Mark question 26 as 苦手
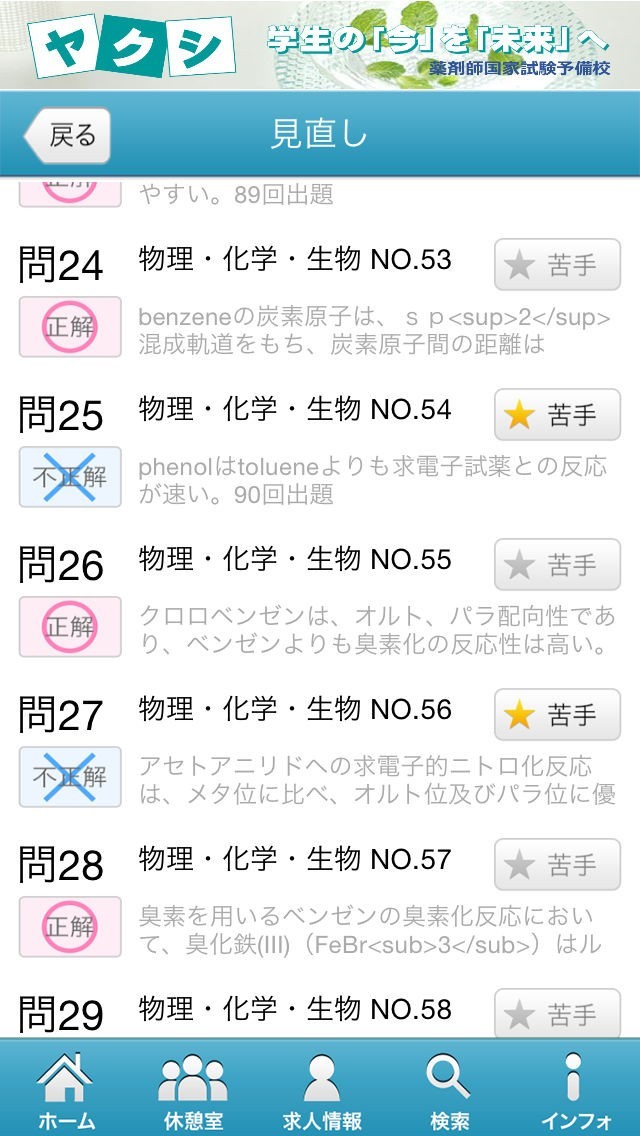 point(557,566)
